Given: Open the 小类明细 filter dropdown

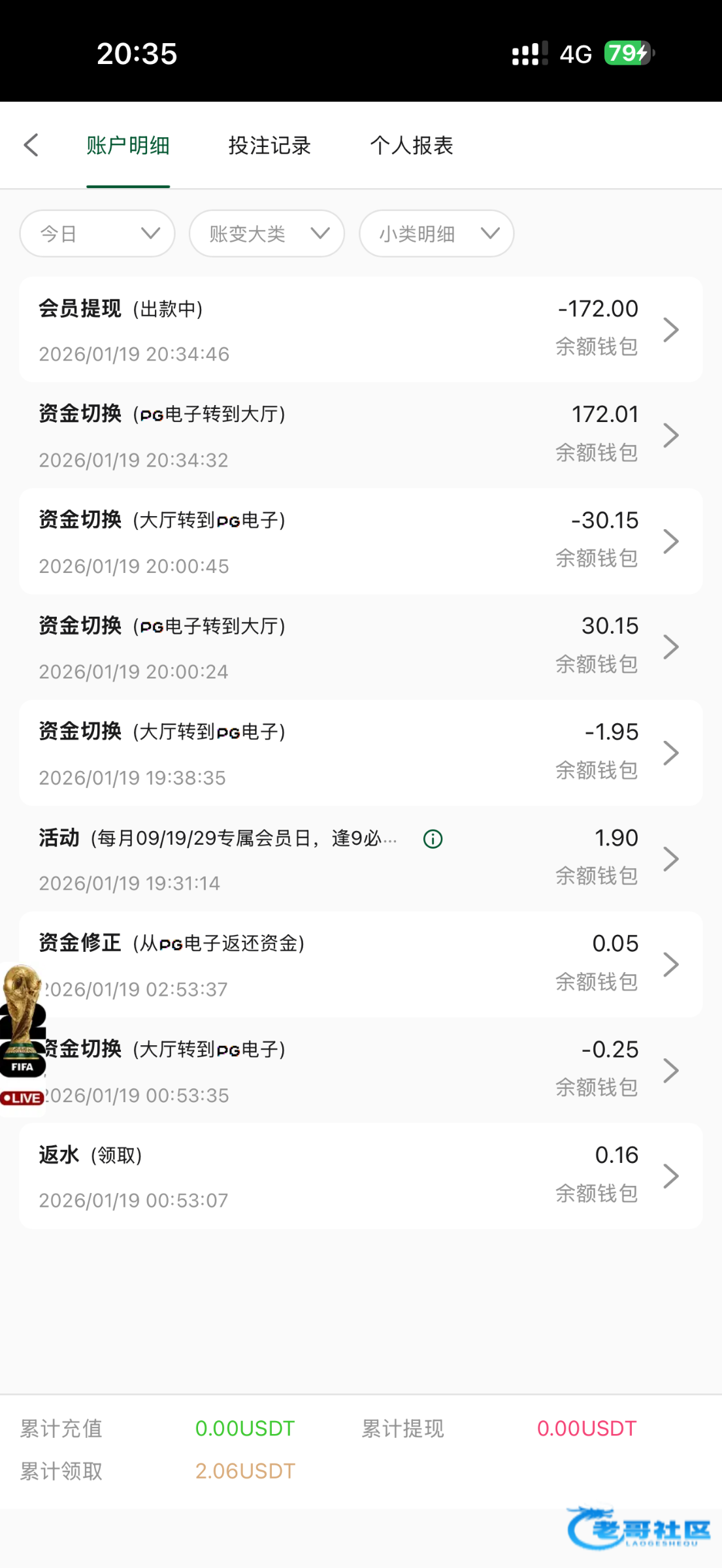Looking at the screenshot, I should [436, 233].
